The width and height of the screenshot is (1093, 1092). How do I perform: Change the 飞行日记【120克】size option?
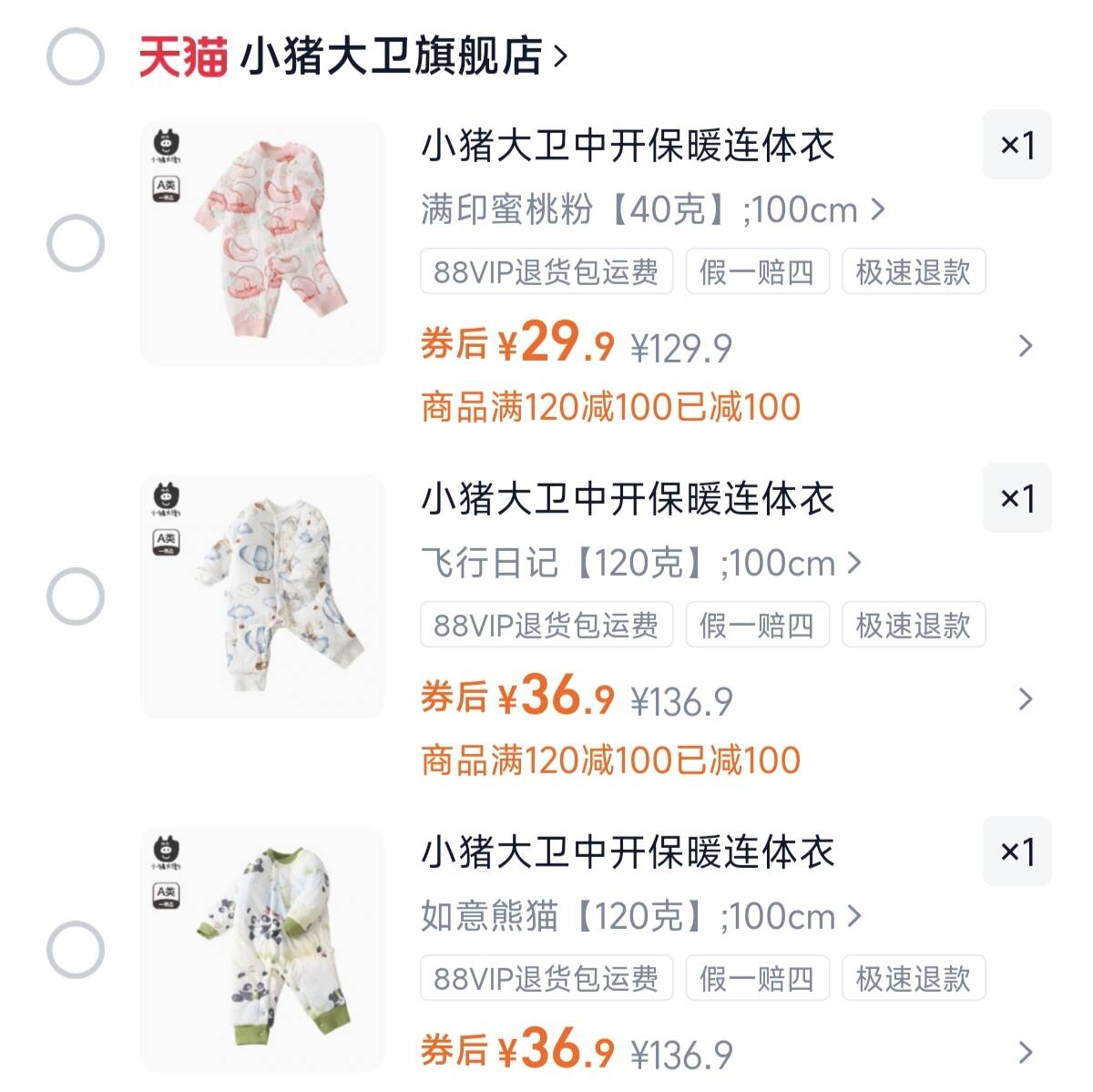tap(640, 564)
